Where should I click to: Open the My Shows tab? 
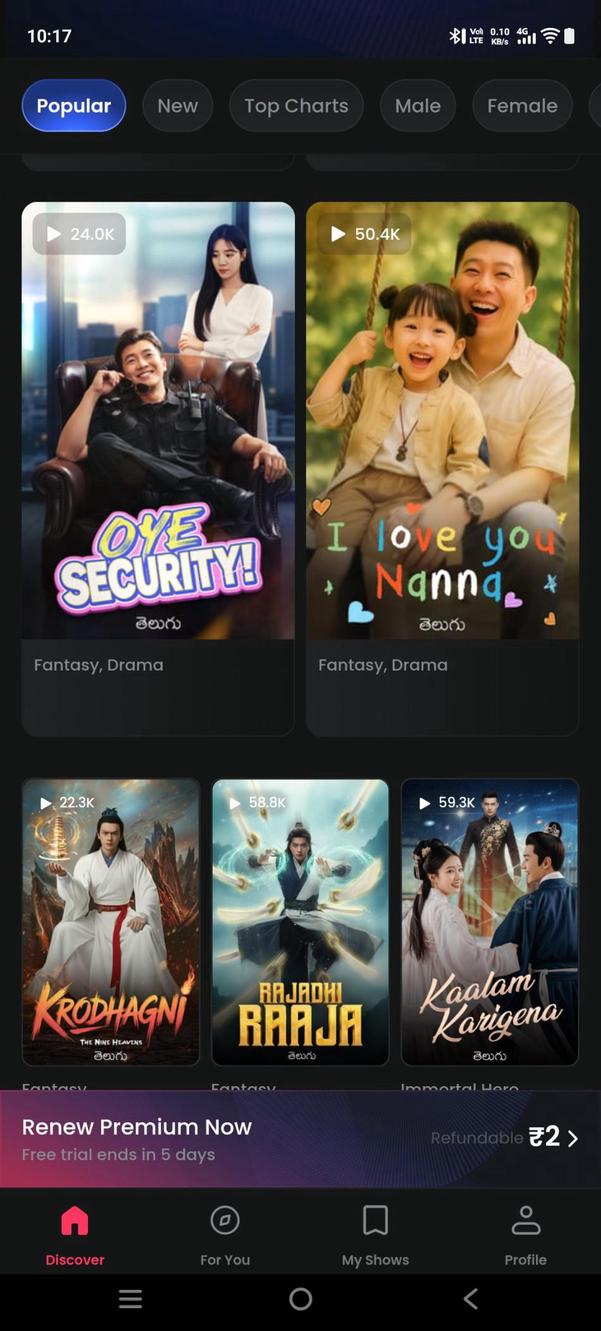[375, 1235]
